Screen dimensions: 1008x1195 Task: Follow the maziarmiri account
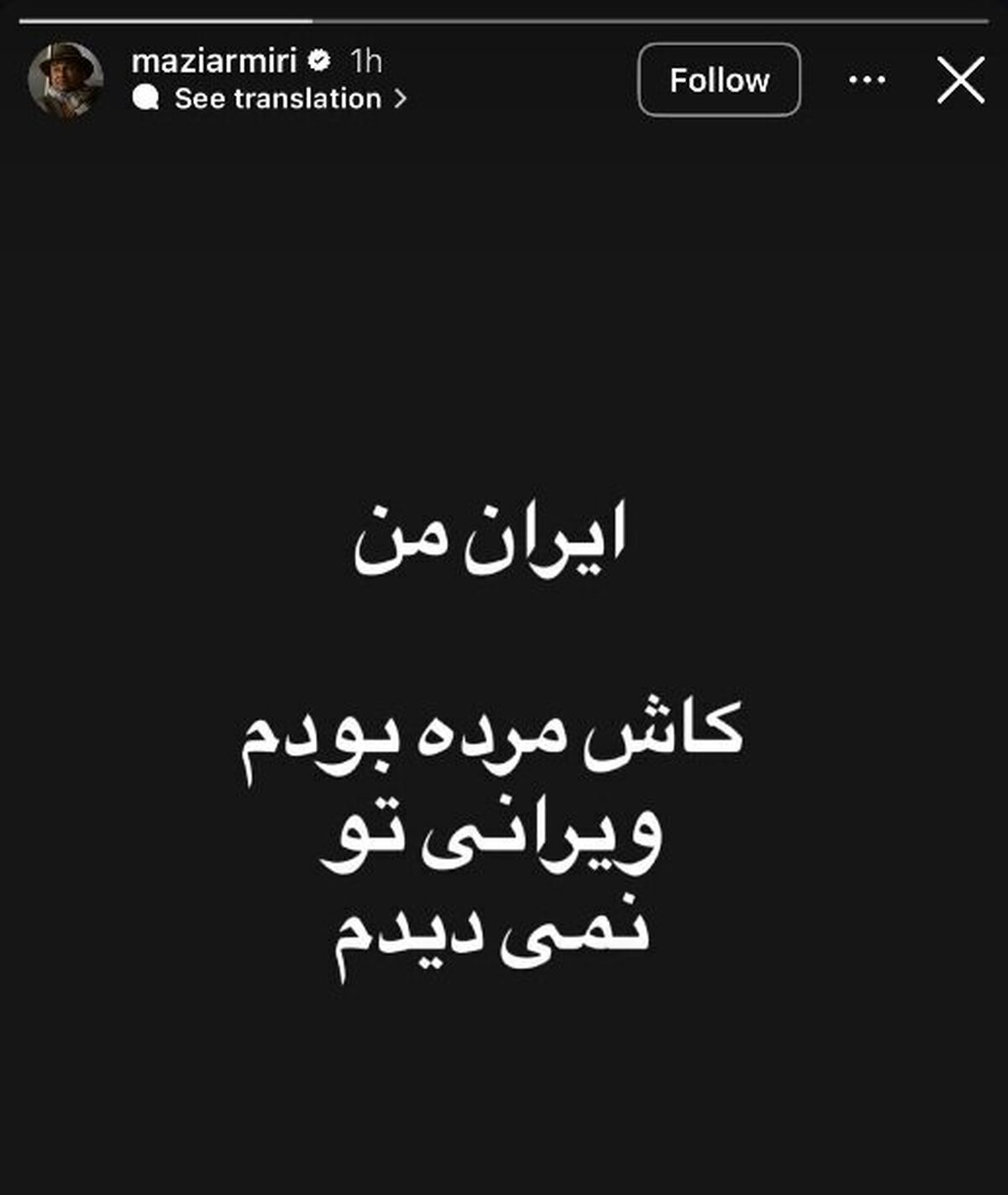click(x=719, y=80)
